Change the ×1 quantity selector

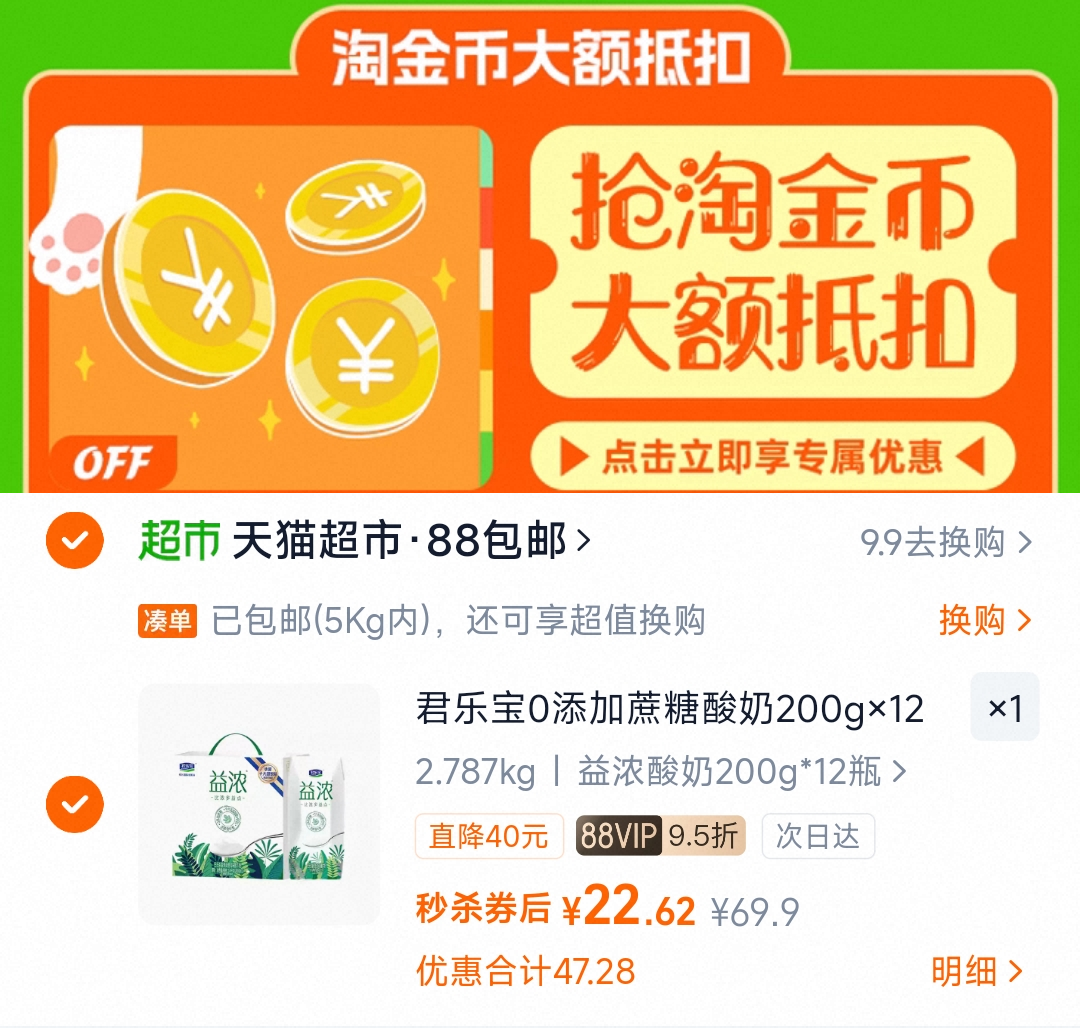click(x=1004, y=708)
